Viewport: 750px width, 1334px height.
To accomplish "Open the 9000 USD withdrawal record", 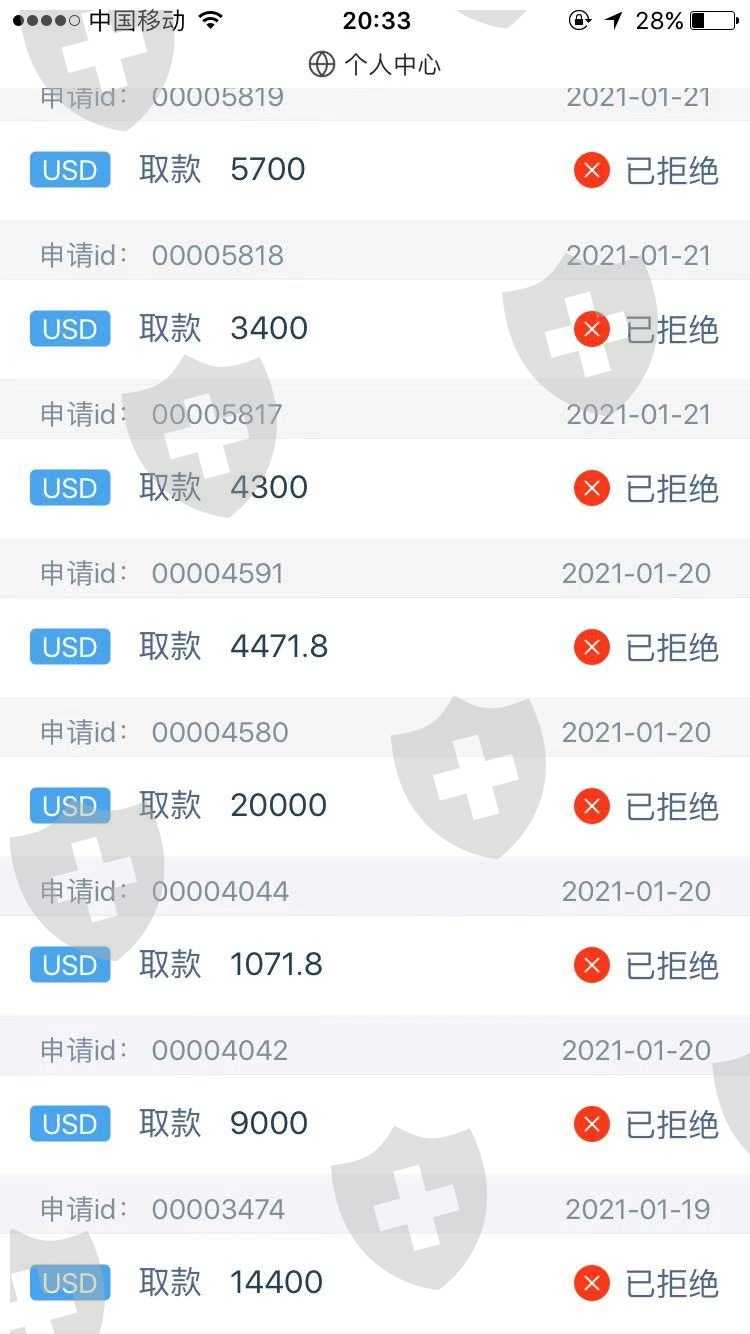I will coord(375,1124).
